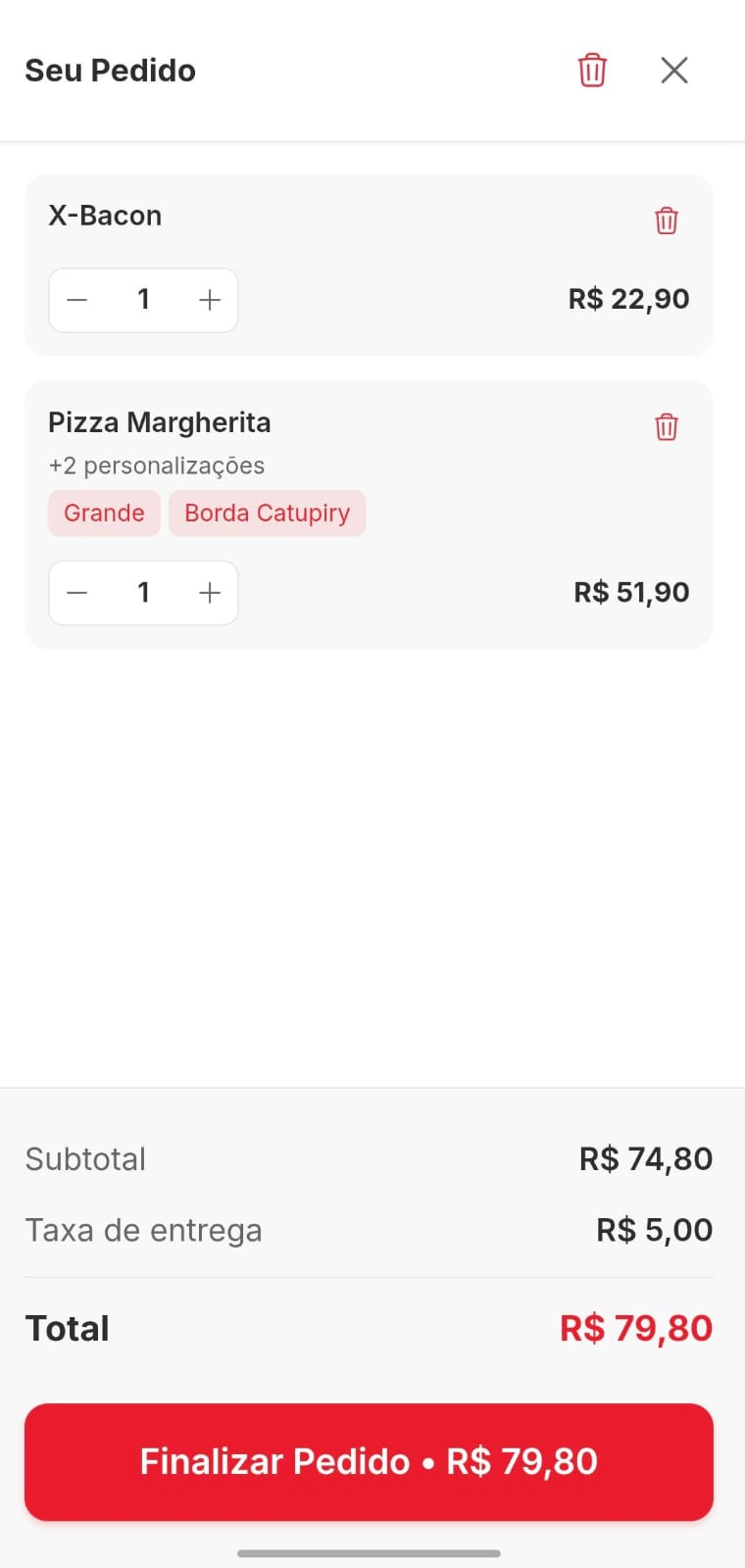
Task: Click the minus icon for Pizza Margherita
Action: pyautogui.click(x=76, y=593)
